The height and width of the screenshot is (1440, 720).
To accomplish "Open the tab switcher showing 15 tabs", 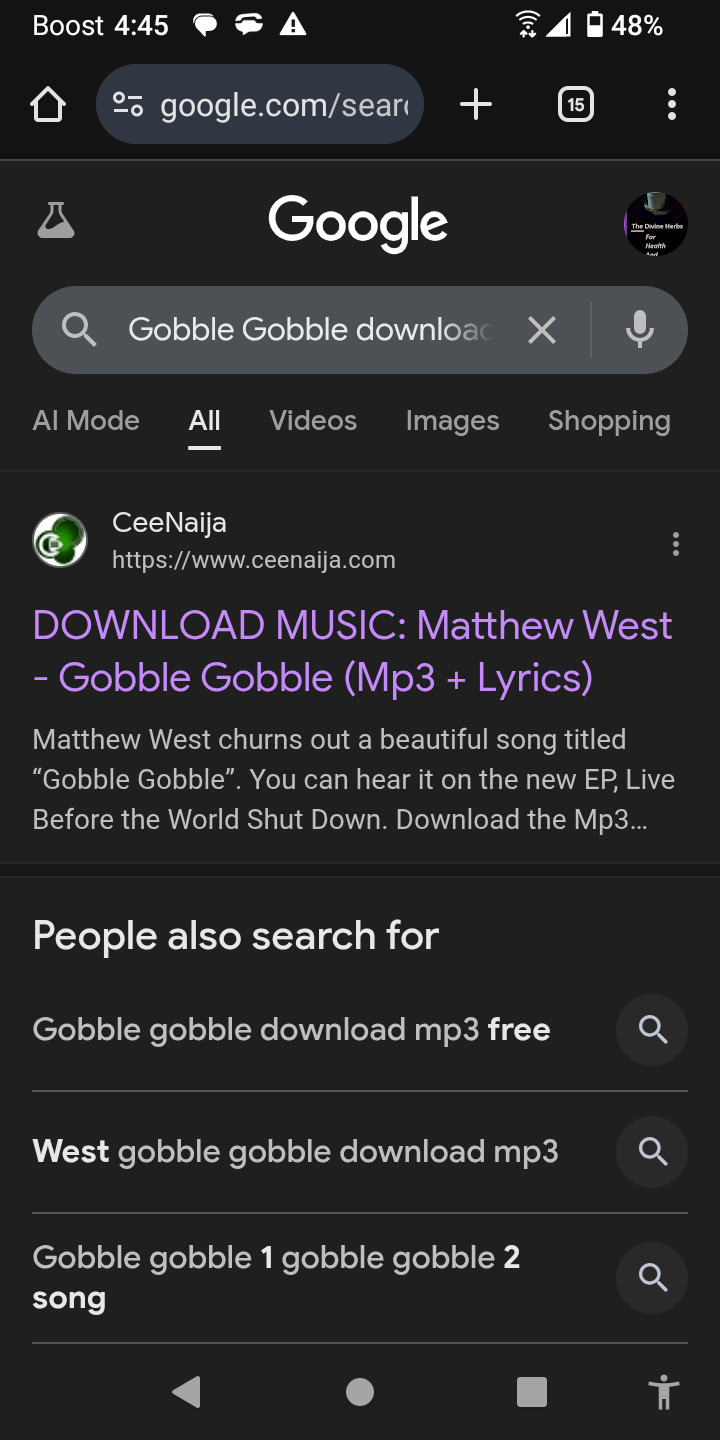I will [x=575, y=104].
